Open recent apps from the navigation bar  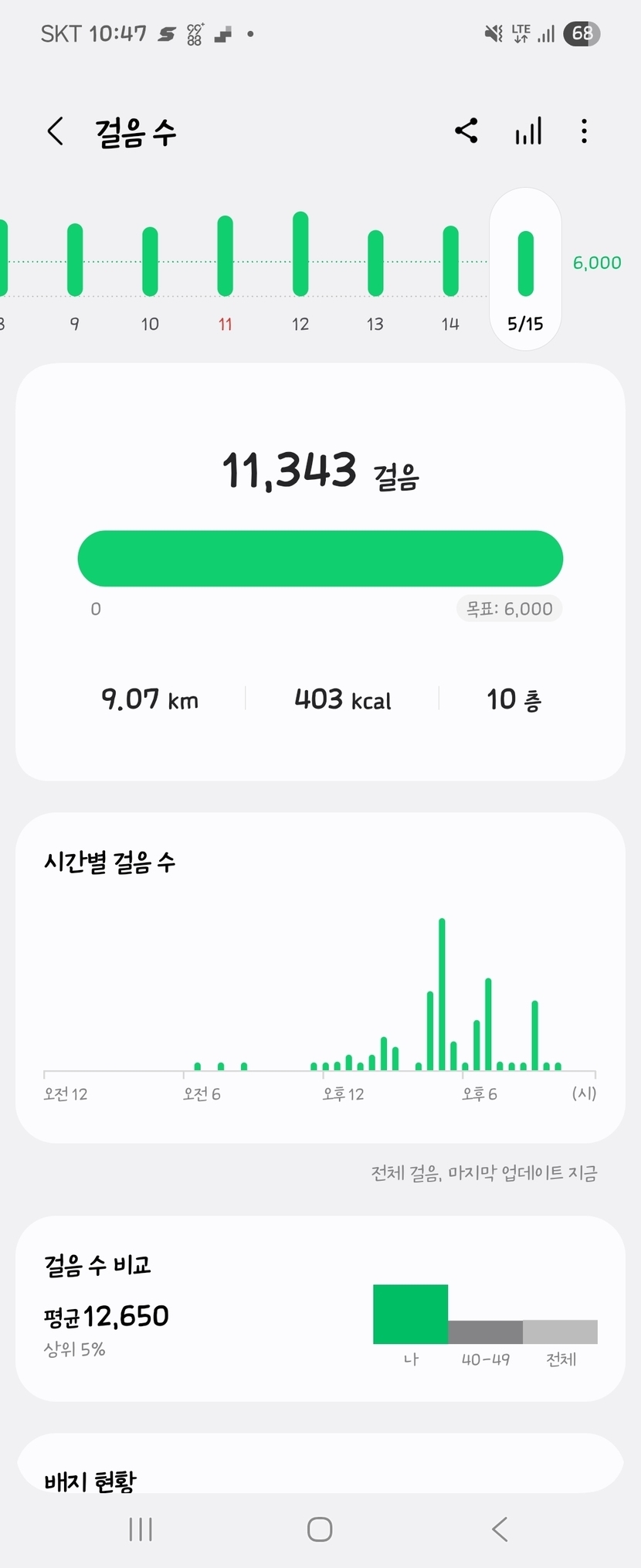[x=141, y=1529]
